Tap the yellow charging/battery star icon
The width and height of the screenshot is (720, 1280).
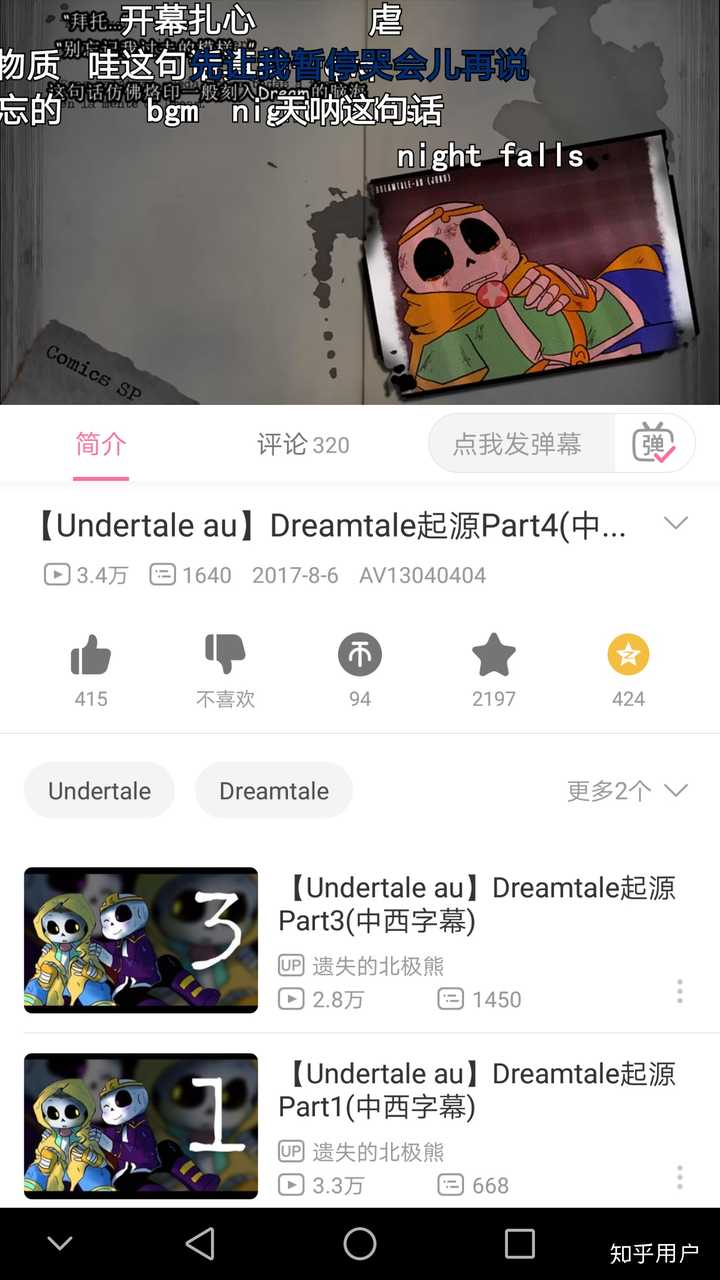628,655
